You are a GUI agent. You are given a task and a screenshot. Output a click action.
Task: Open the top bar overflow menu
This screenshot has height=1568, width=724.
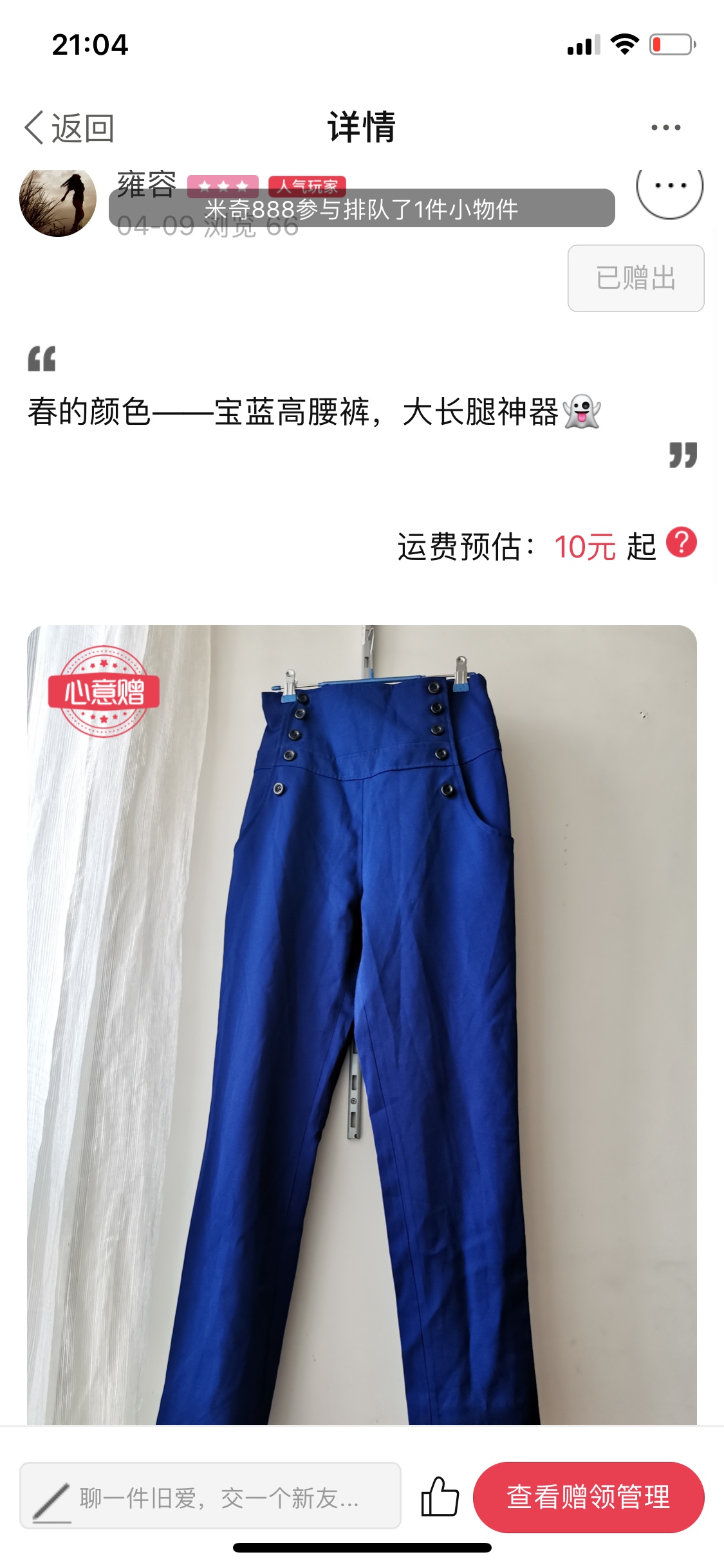pyautogui.click(x=665, y=127)
